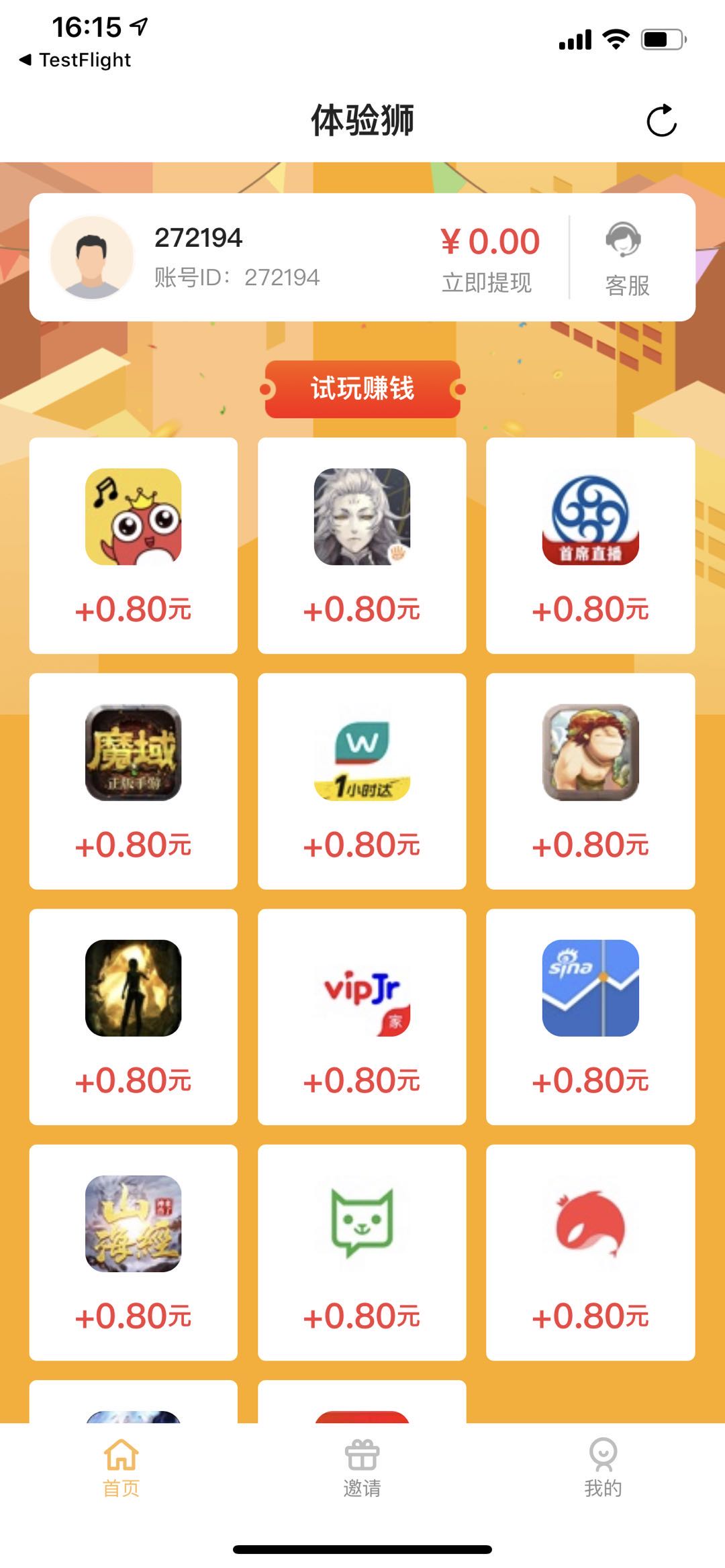Open the dark cave adventure game task
This screenshot has width=725, height=1568.
click(x=134, y=1016)
